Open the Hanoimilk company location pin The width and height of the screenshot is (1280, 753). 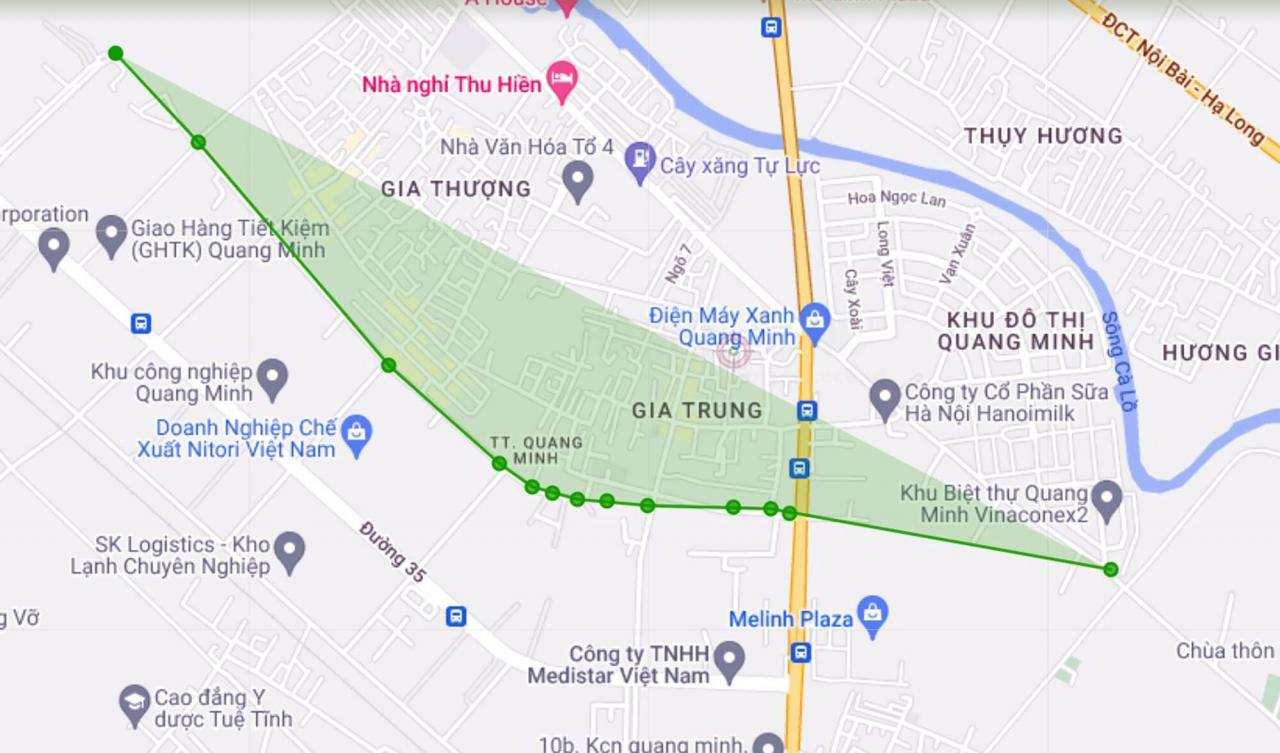click(884, 399)
